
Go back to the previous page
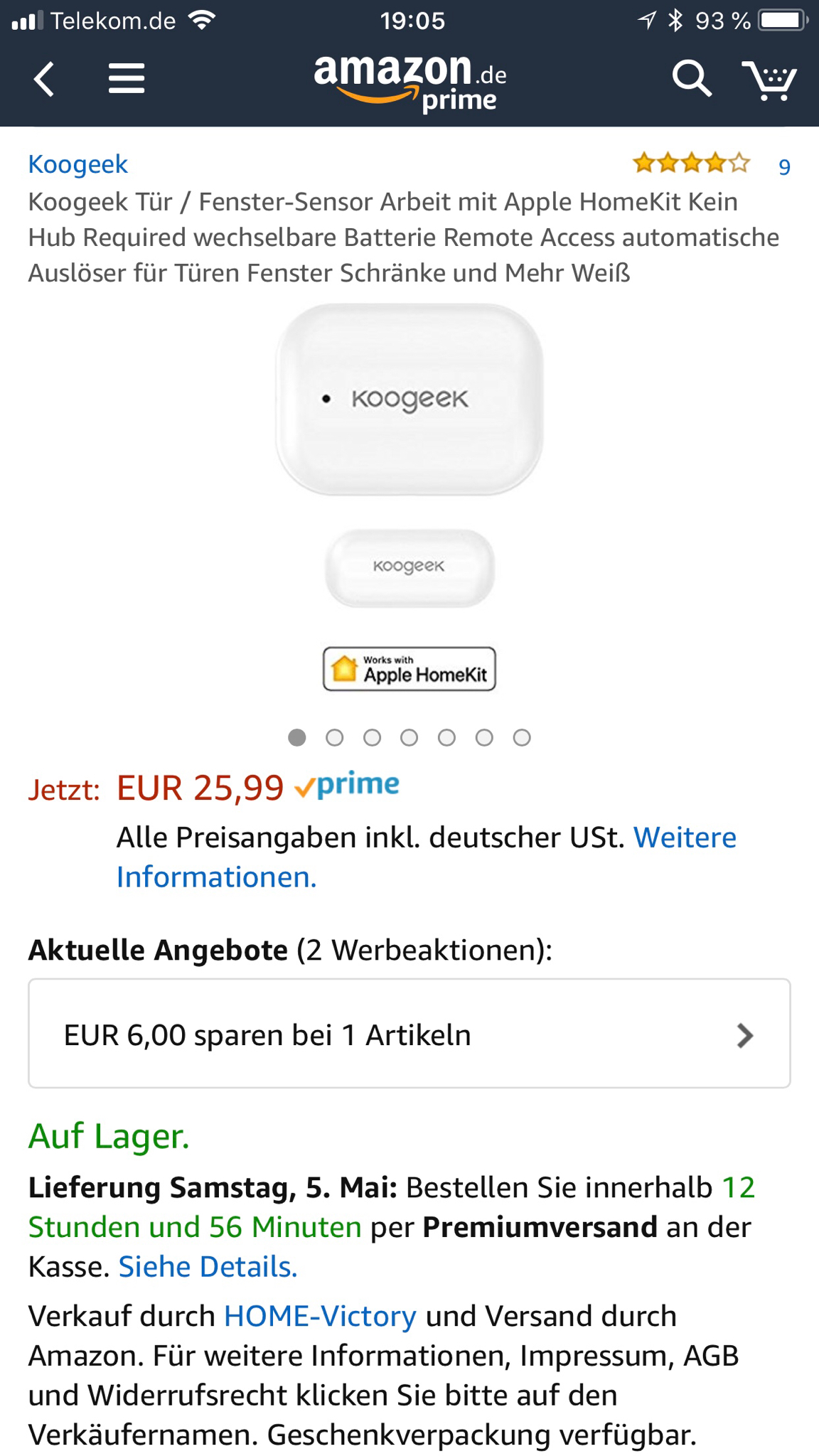(44, 79)
